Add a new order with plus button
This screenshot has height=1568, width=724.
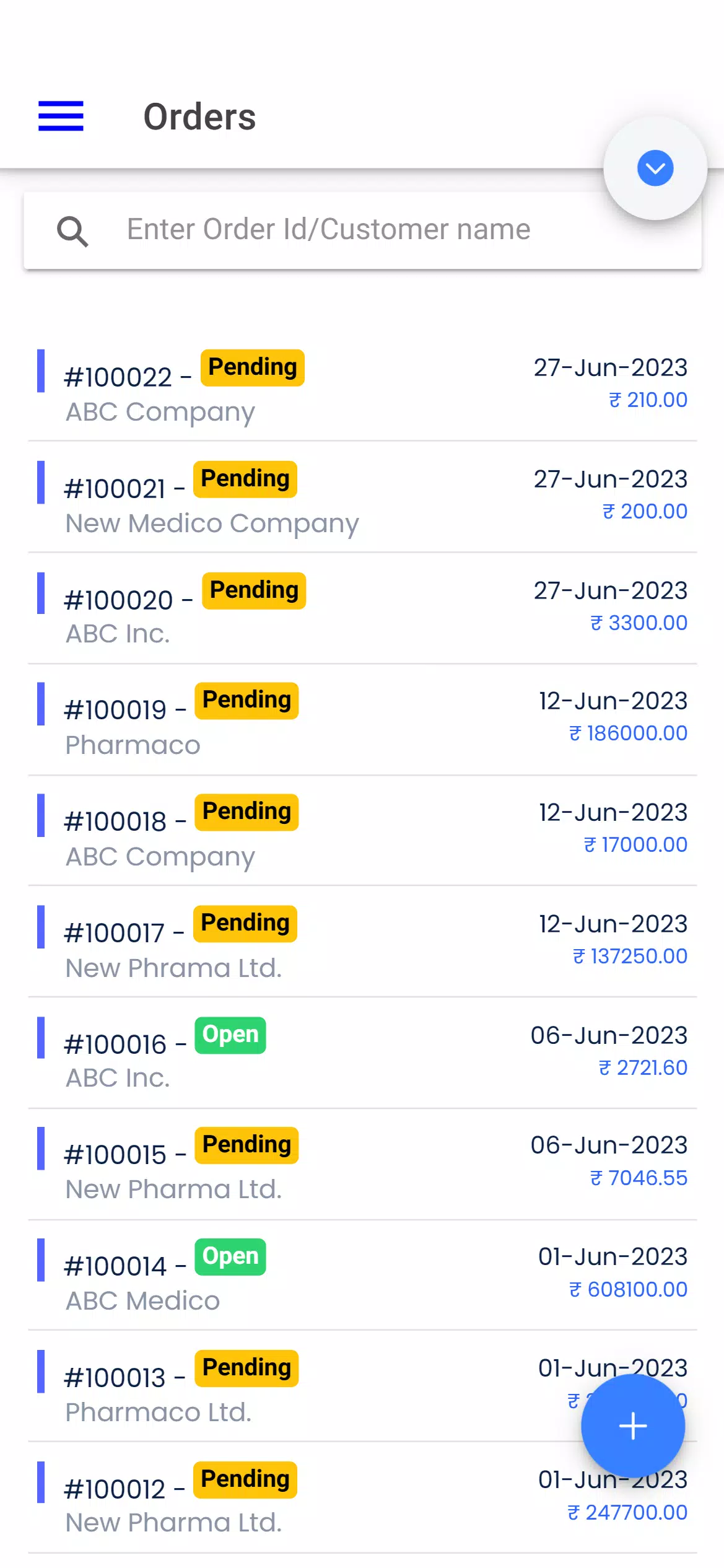click(x=633, y=1426)
